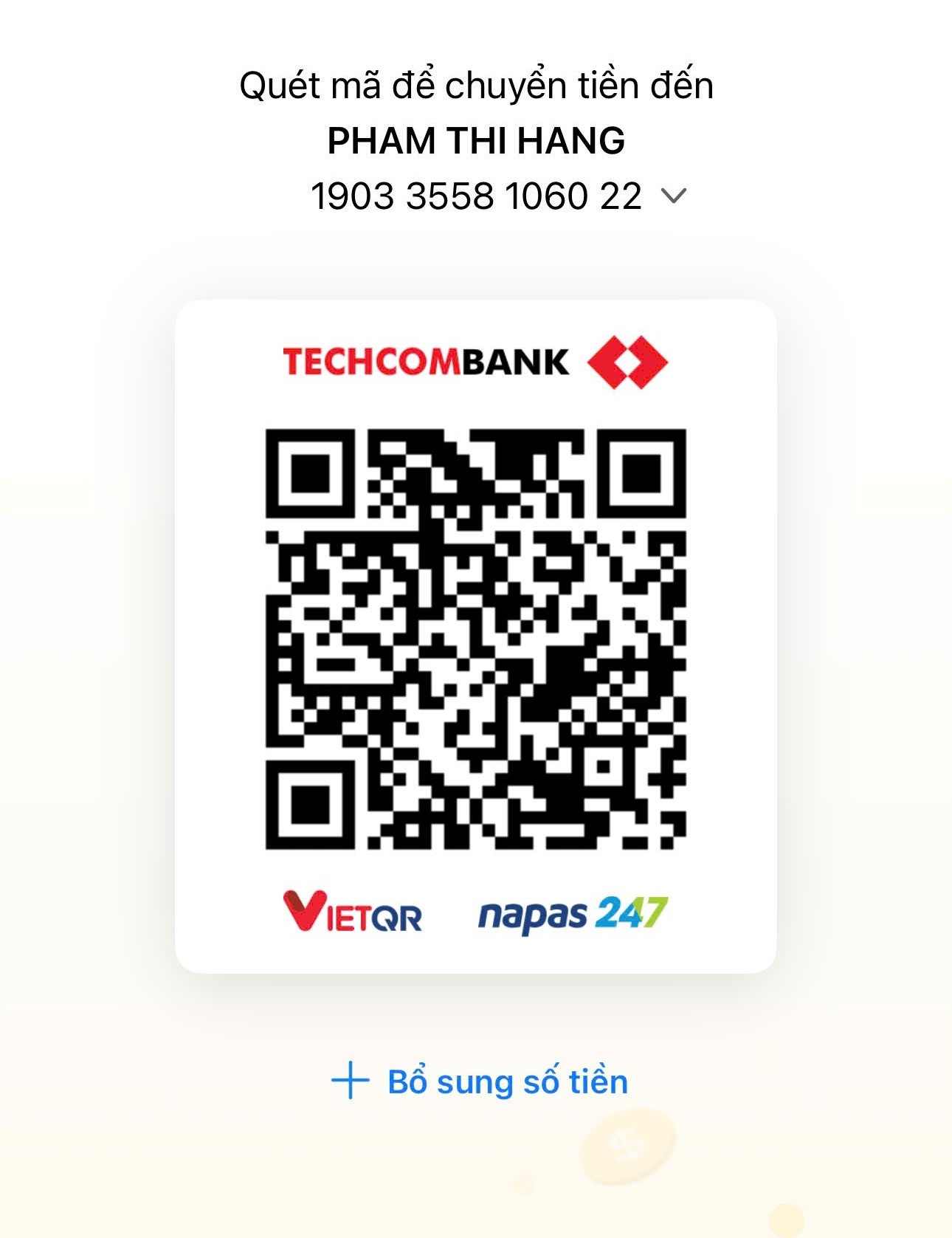Expand the account number dropdown

tap(673, 196)
